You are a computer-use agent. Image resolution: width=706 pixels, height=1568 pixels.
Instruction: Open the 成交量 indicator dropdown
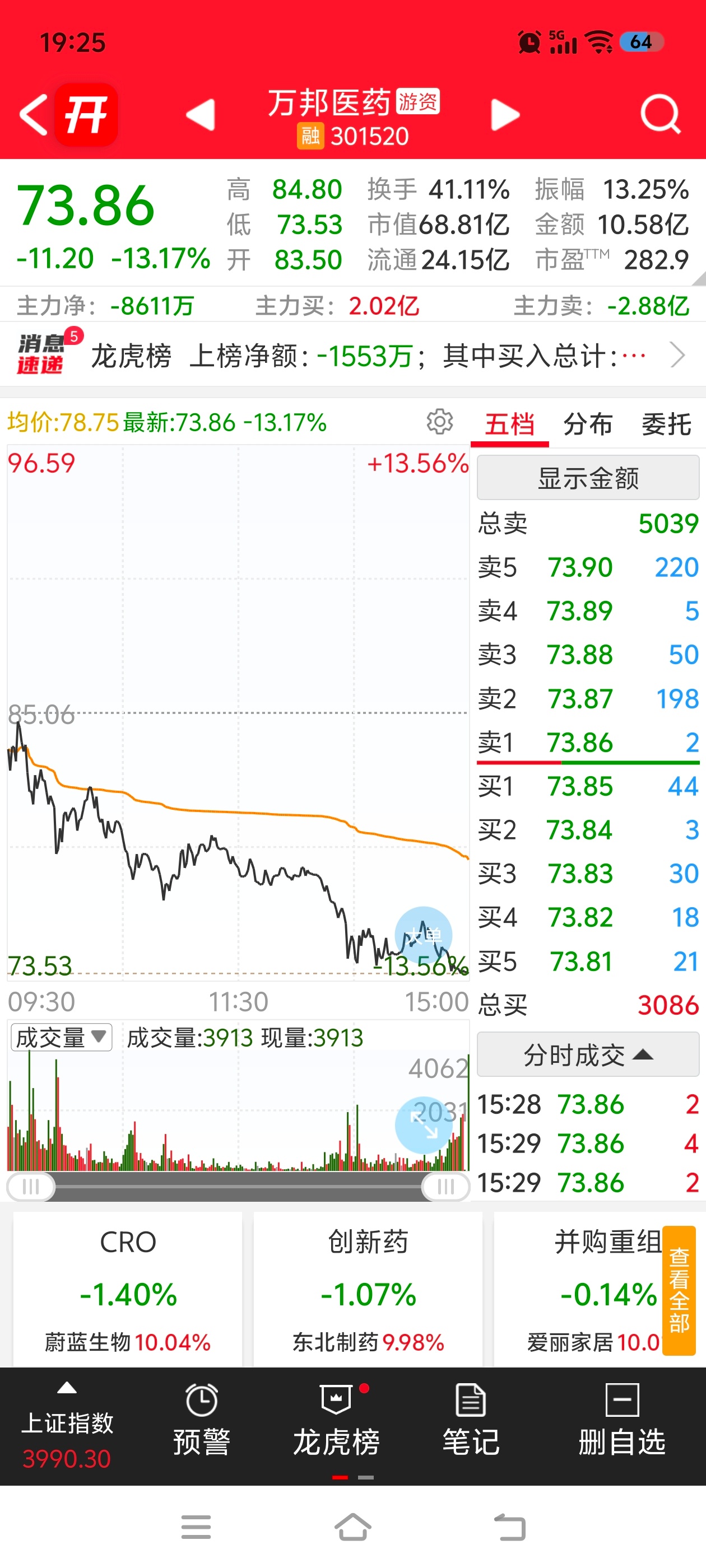[62, 1037]
